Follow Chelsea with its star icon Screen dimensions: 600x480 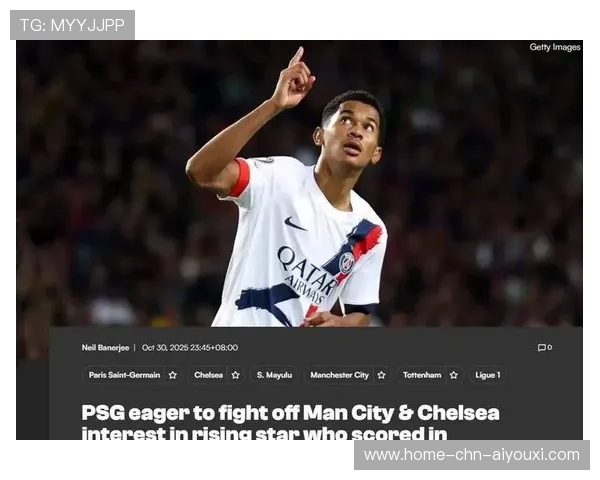(236, 375)
